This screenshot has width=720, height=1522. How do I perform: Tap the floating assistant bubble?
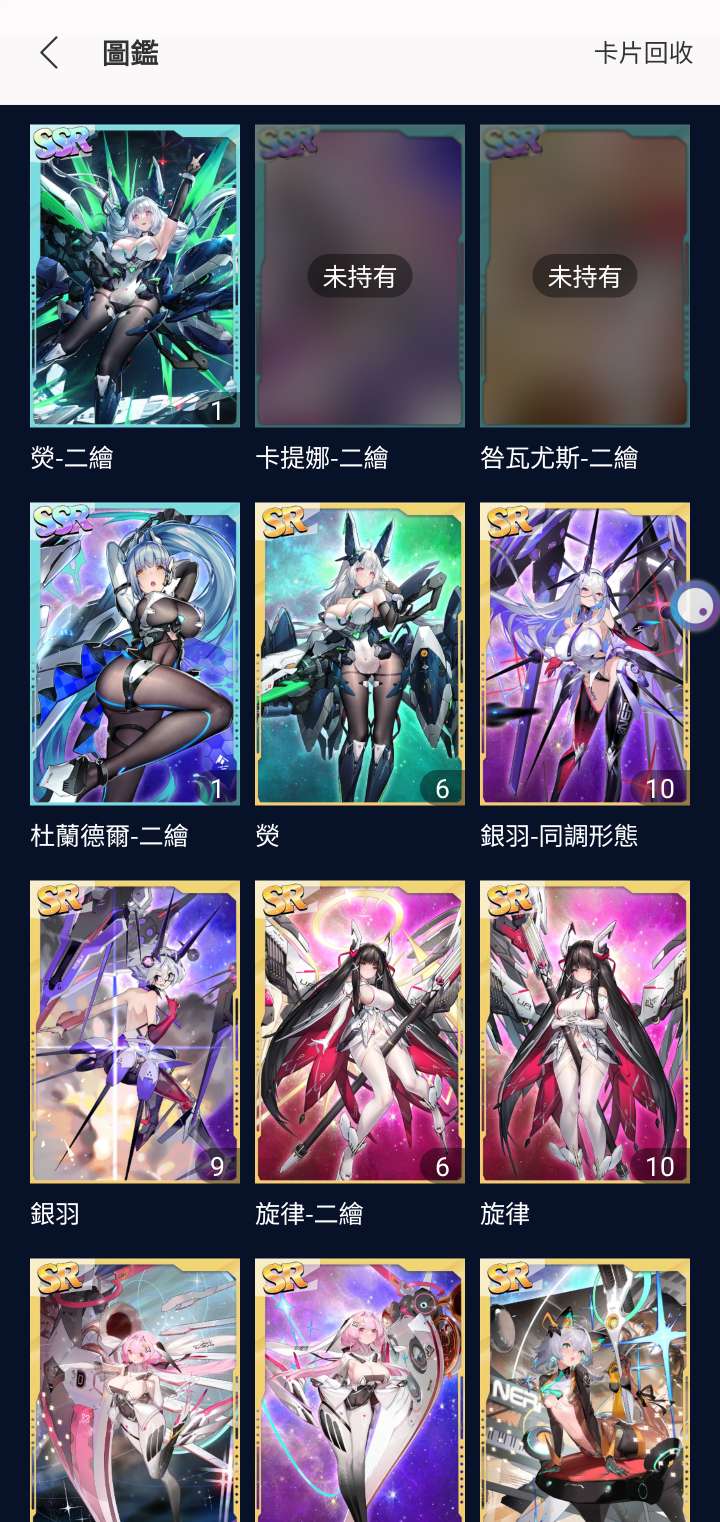696,605
